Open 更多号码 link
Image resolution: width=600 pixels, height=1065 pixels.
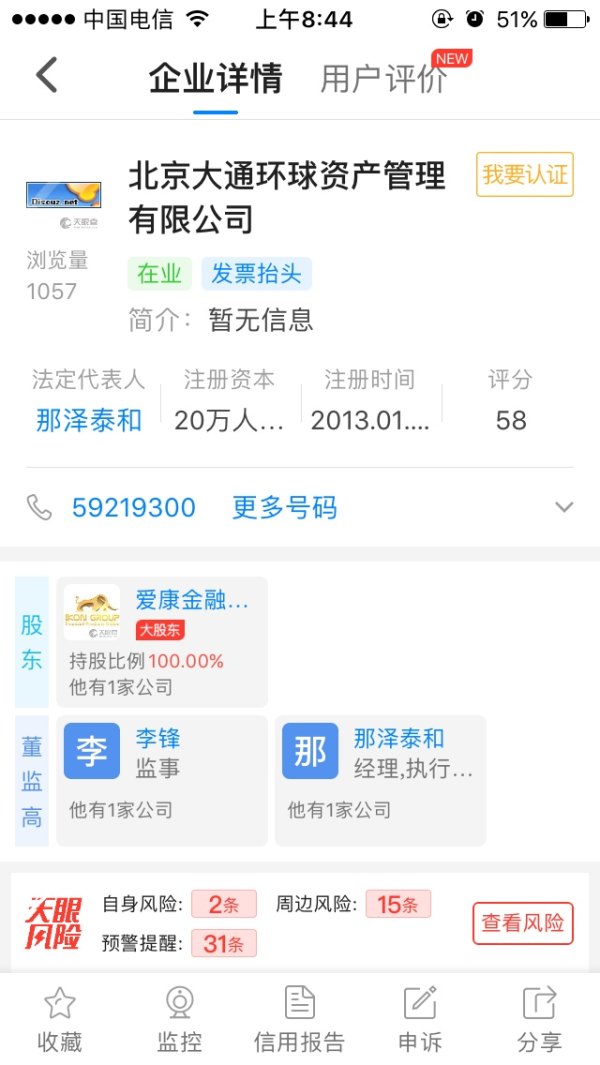pos(284,508)
